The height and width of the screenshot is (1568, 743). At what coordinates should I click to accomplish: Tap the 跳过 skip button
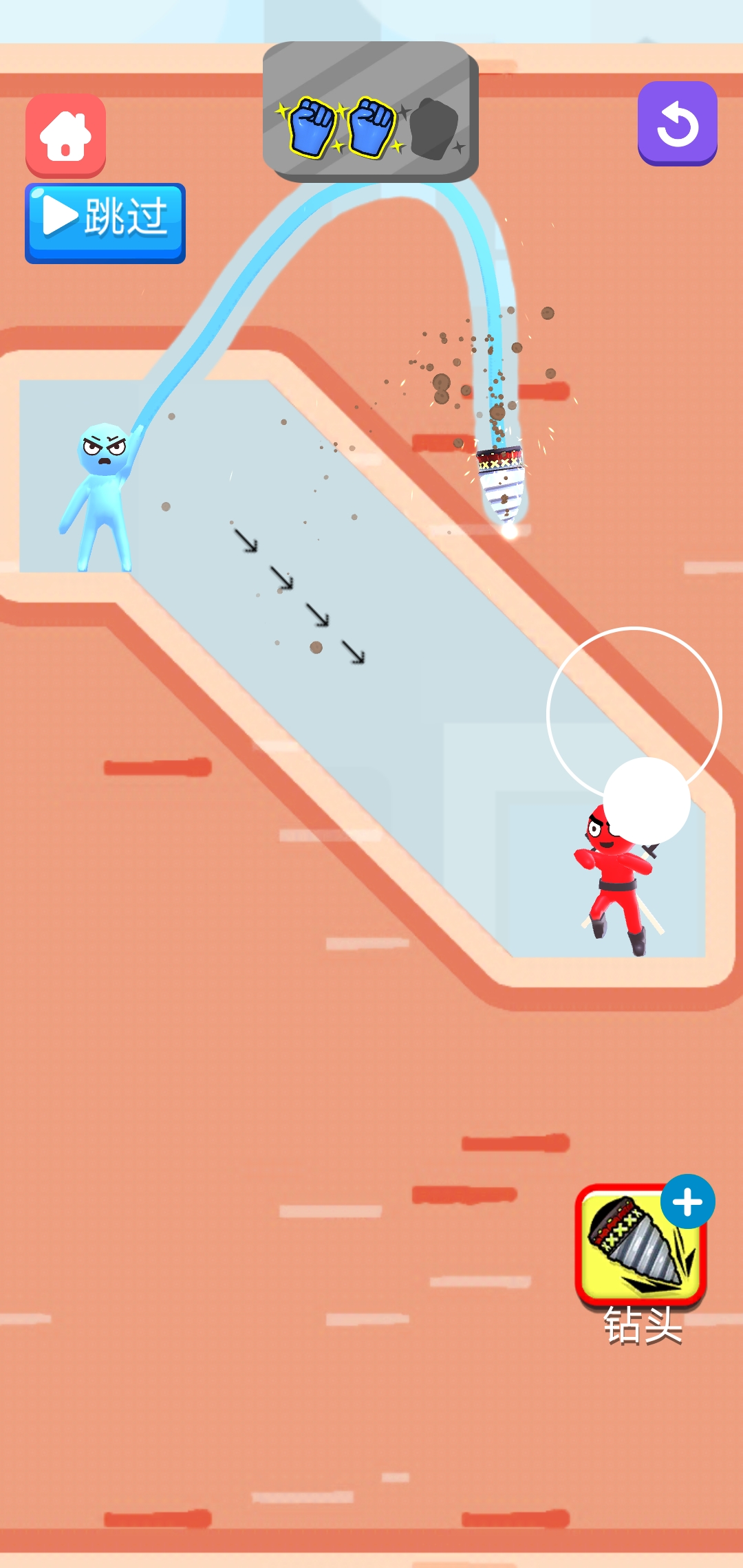[x=105, y=221]
